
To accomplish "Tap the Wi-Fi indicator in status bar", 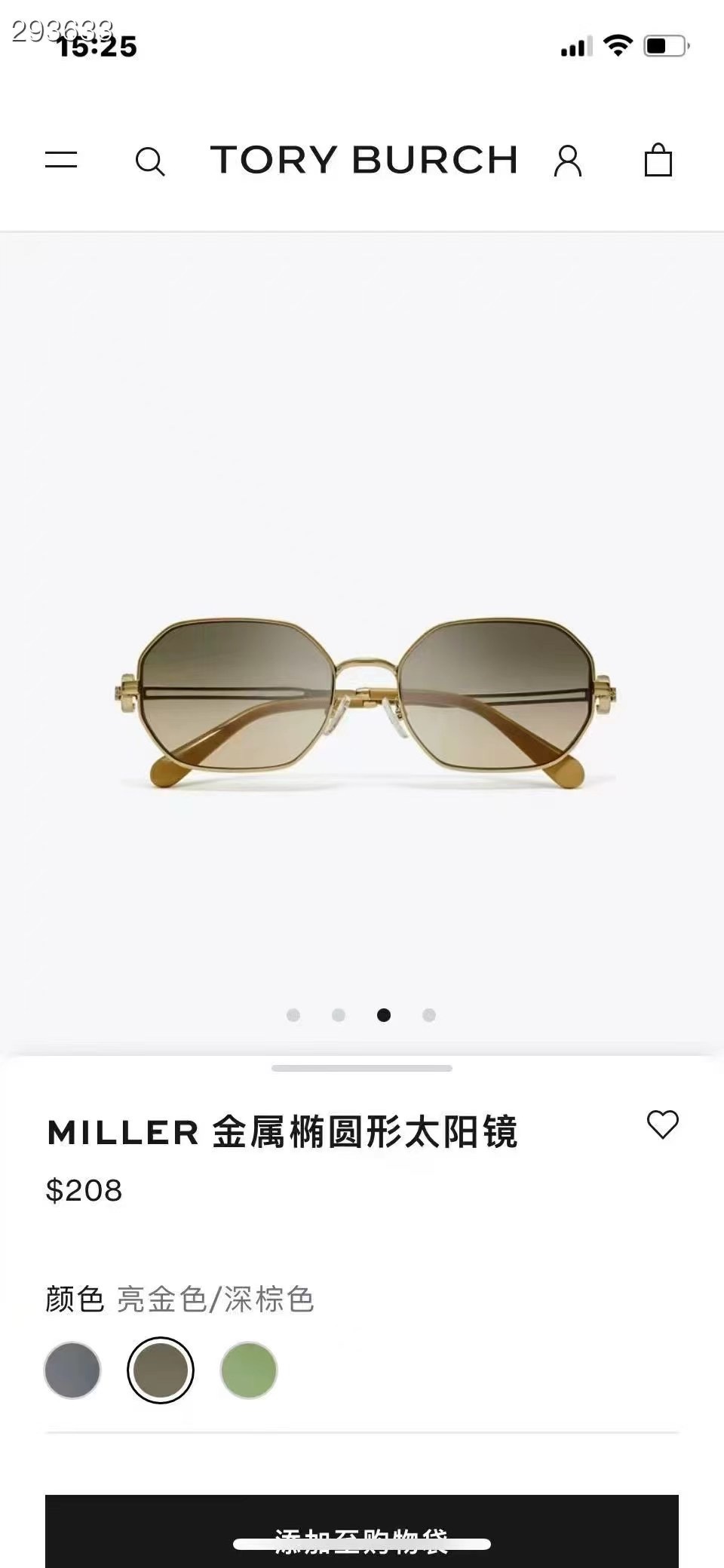I will pyautogui.click(x=617, y=45).
